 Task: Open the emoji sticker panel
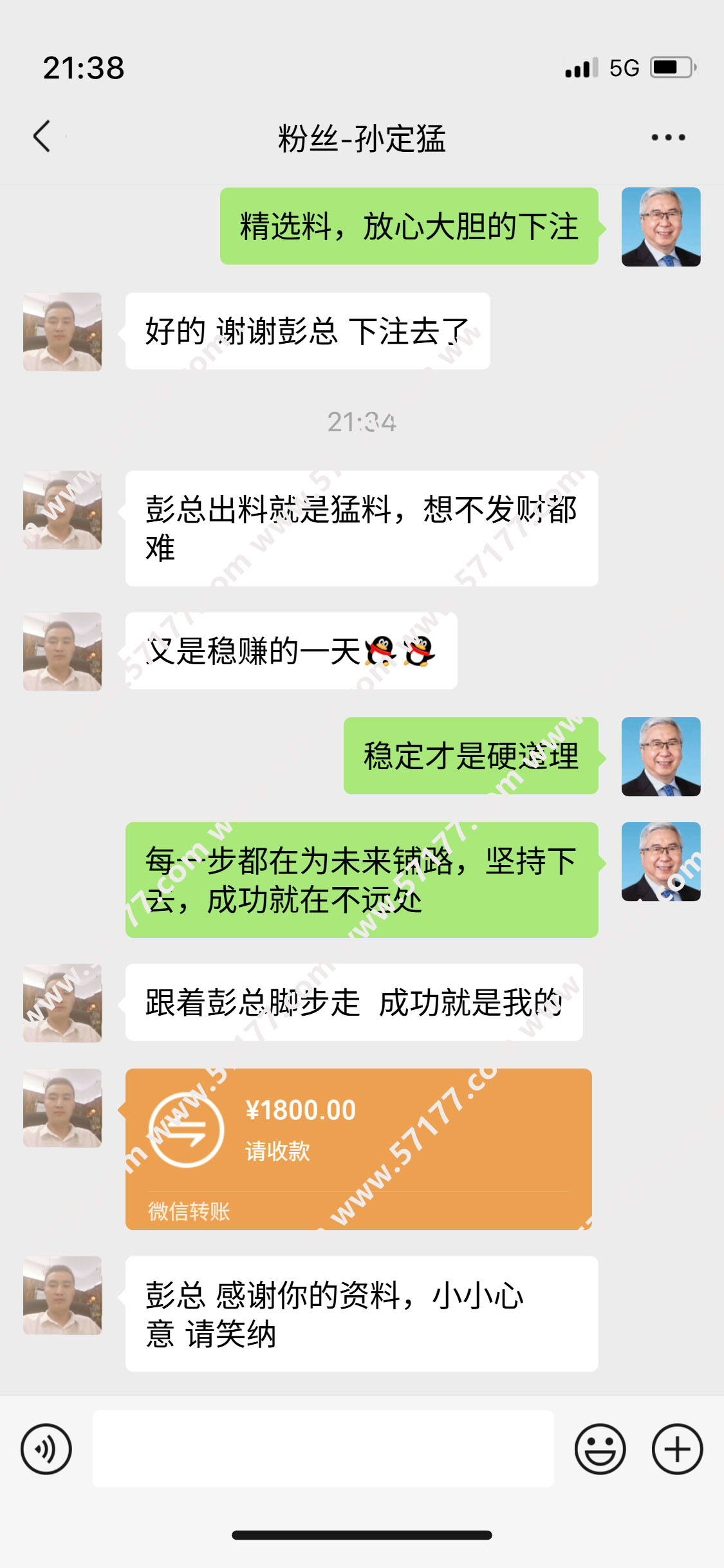point(600,1449)
